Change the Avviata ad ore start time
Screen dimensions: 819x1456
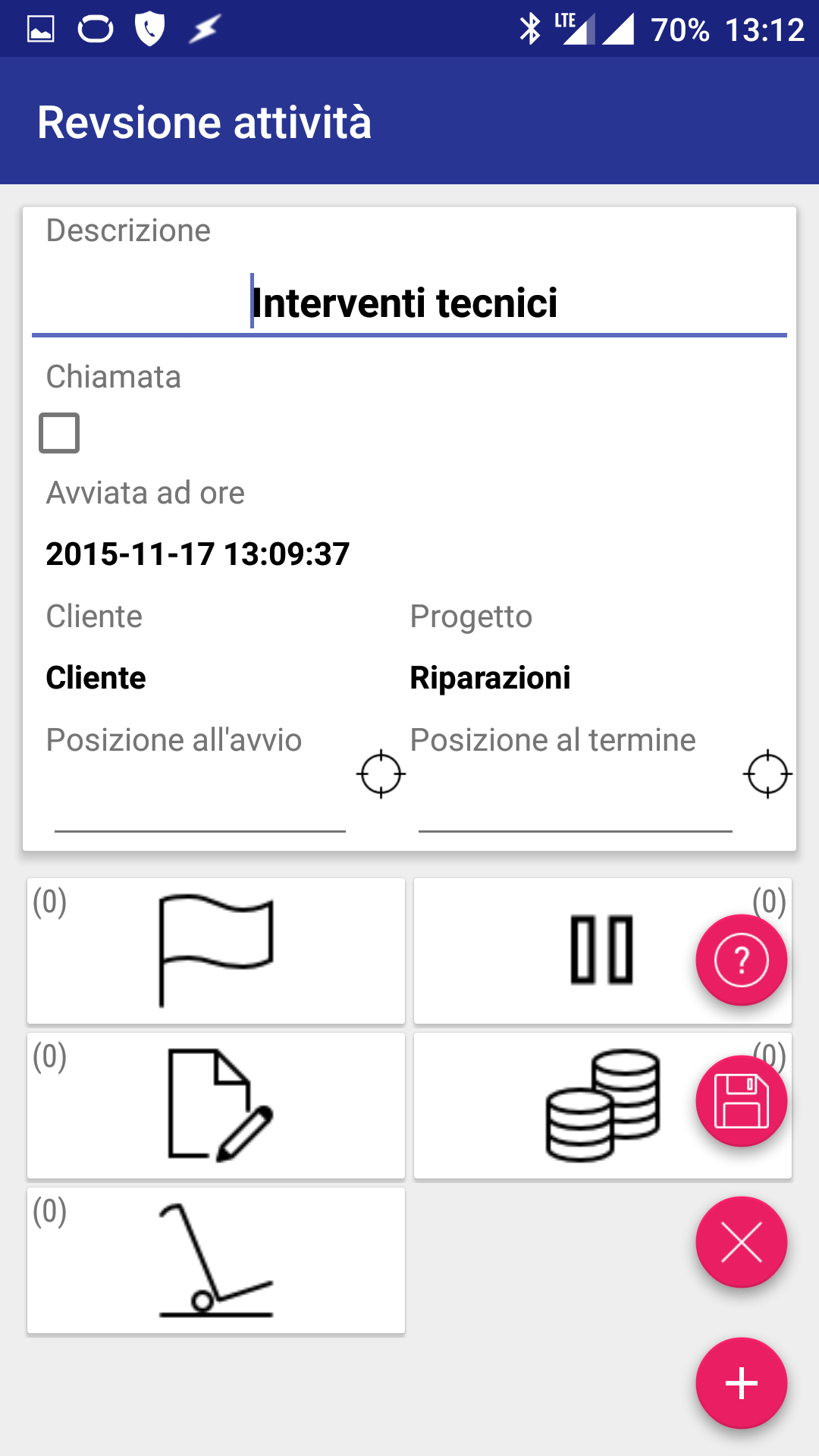(197, 554)
